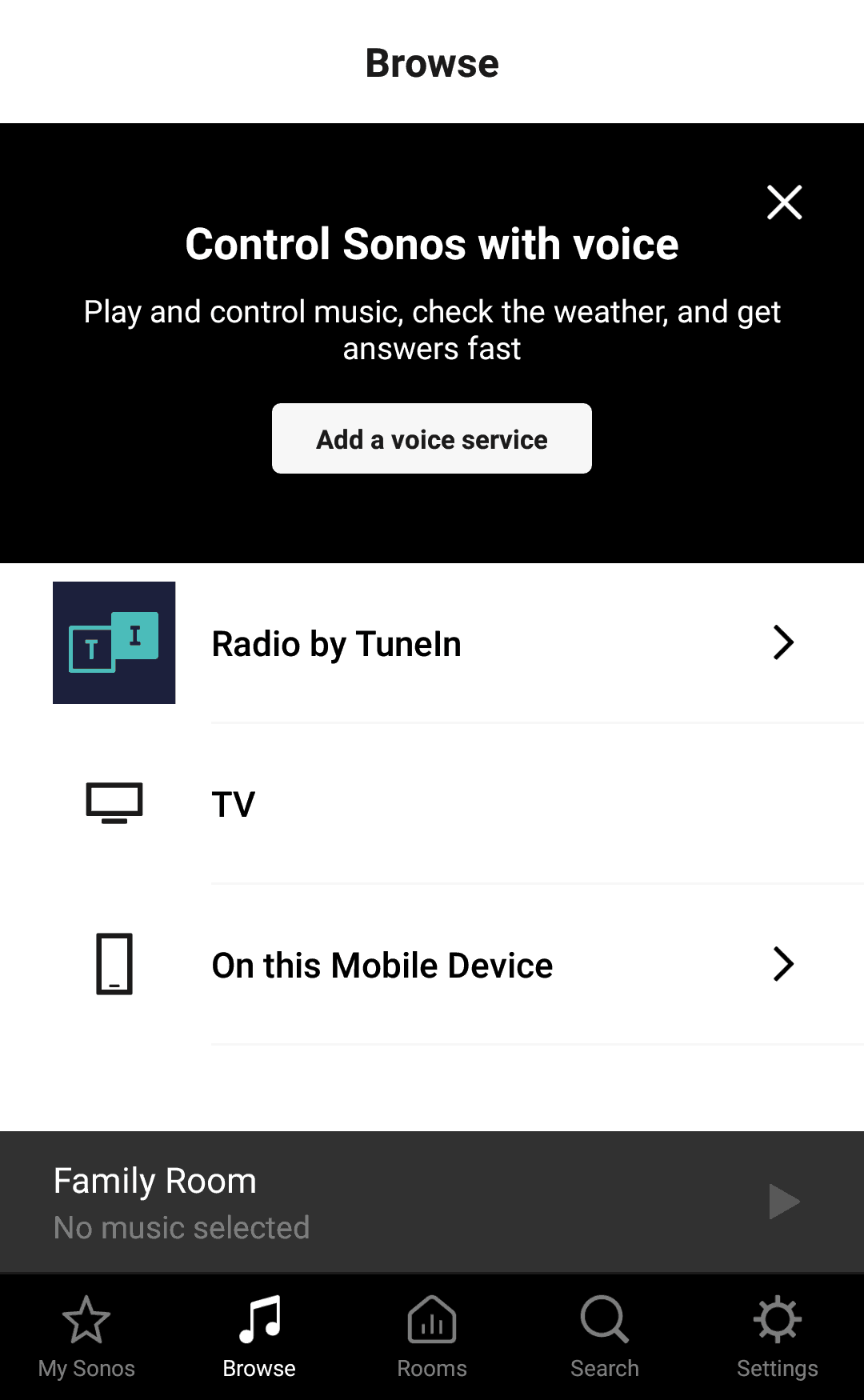Tap Add a voice service
This screenshot has height=1400, width=864.
coord(432,438)
